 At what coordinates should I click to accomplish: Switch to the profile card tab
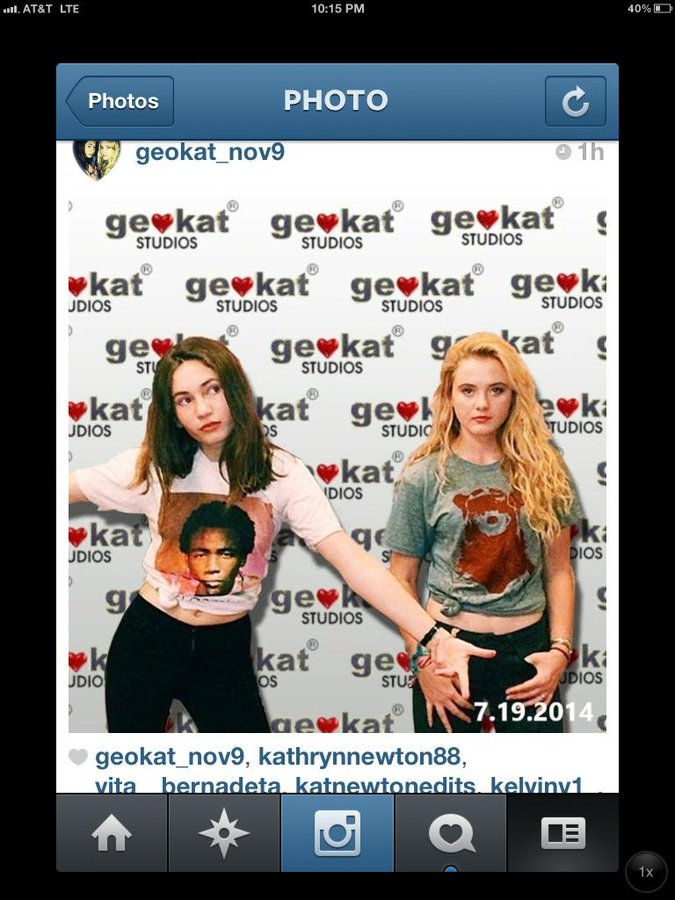pyautogui.click(x=563, y=833)
